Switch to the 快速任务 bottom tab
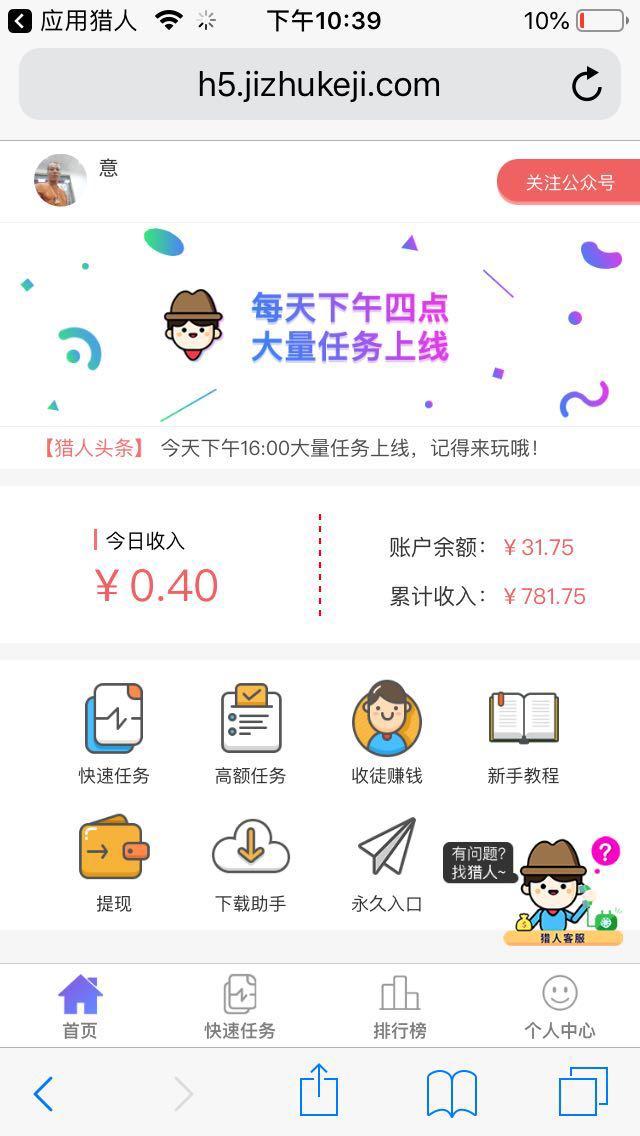 pos(240,1006)
